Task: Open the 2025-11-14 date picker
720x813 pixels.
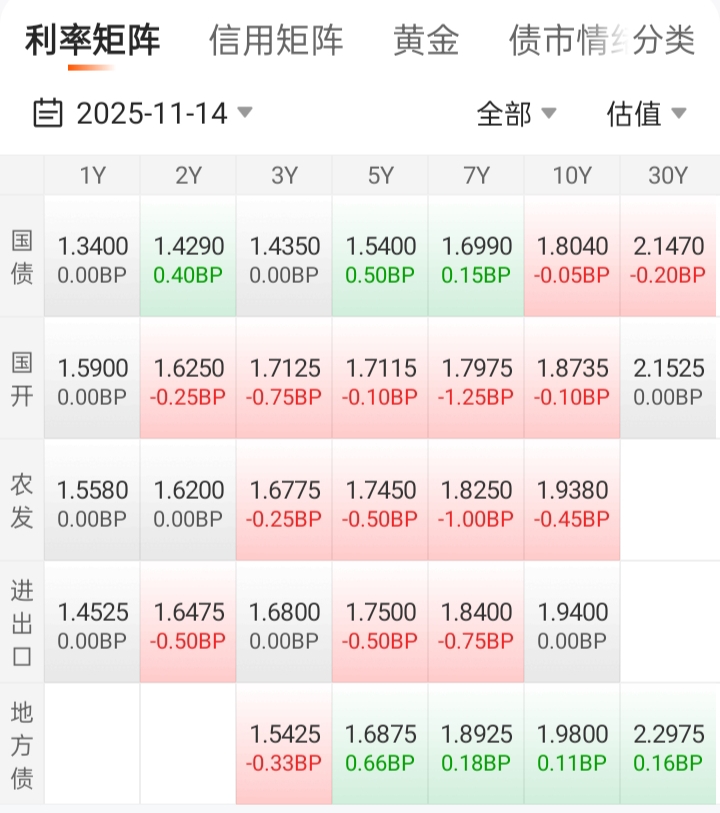Action: (143, 113)
